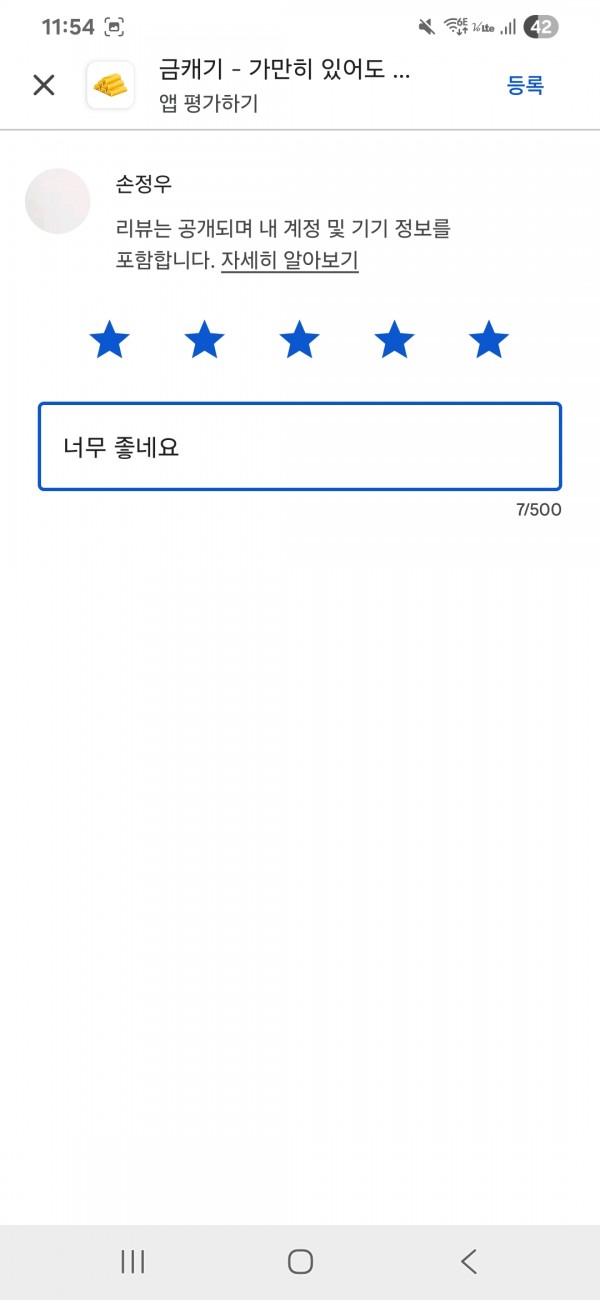
Task: Set rating to three stars
Action: coord(299,341)
